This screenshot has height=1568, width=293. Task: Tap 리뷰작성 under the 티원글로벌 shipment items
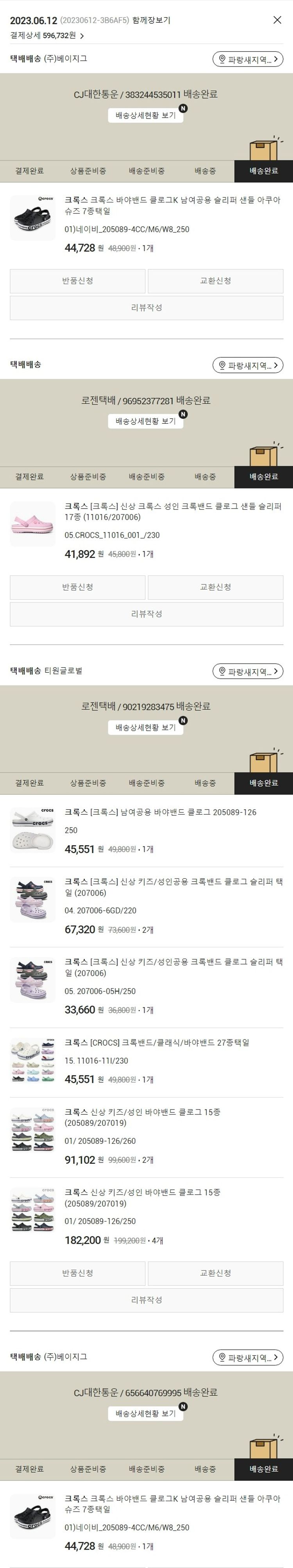pyautogui.click(x=146, y=1300)
